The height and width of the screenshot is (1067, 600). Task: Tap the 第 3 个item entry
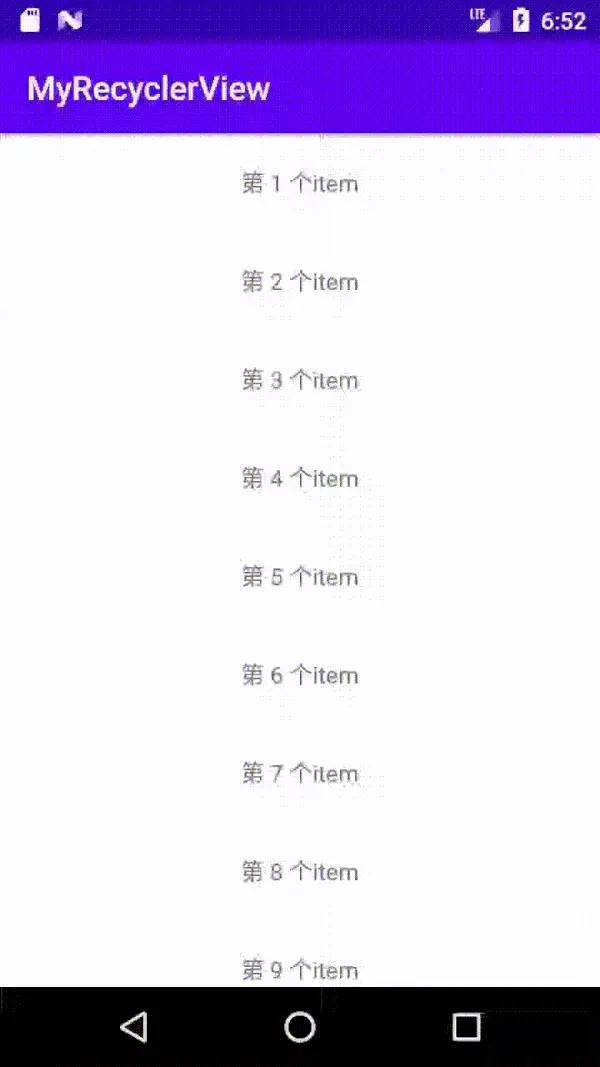[x=300, y=380]
